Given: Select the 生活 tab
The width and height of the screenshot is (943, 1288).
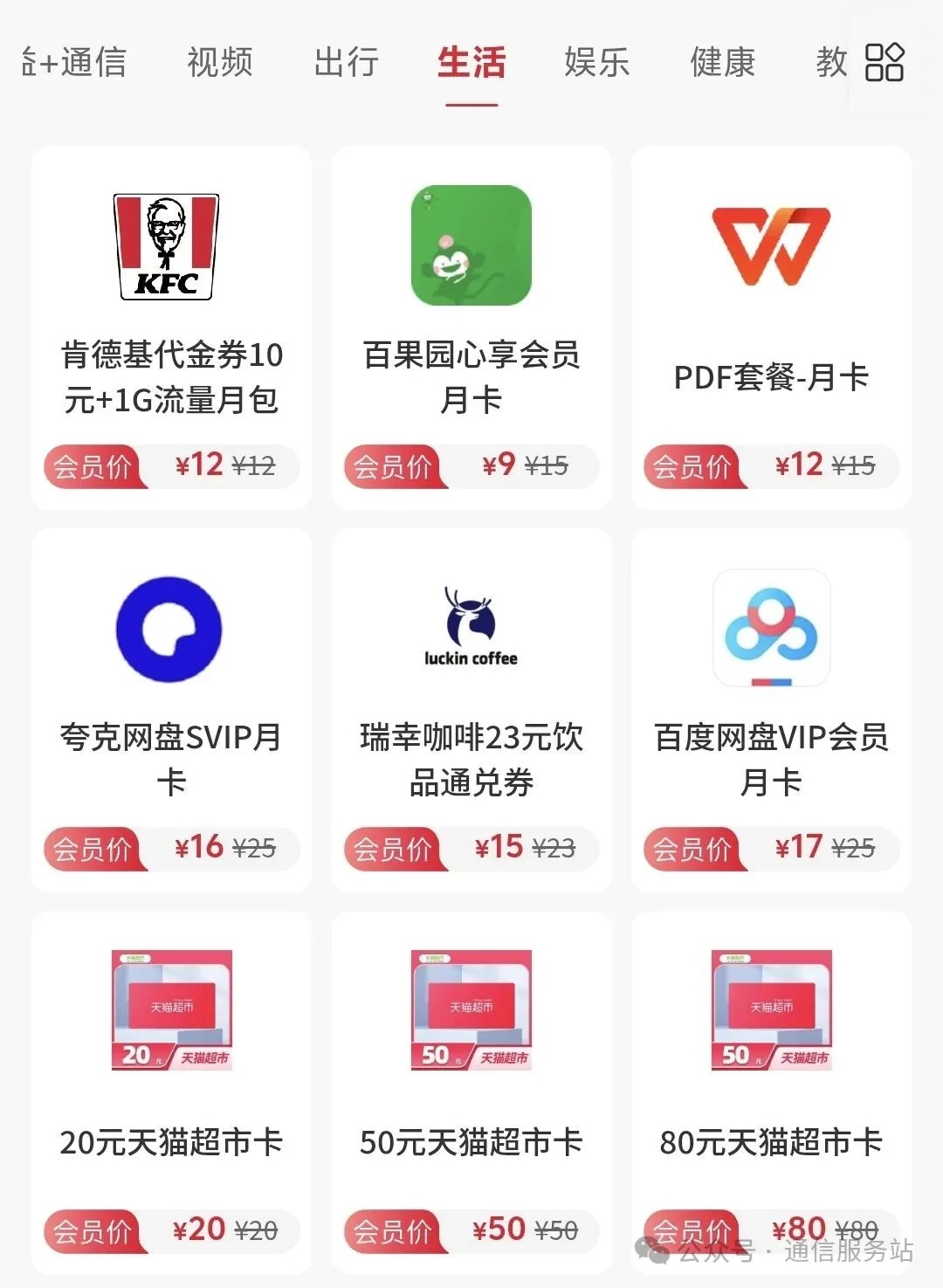Looking at the screenshot, I should tap(471, 62).
